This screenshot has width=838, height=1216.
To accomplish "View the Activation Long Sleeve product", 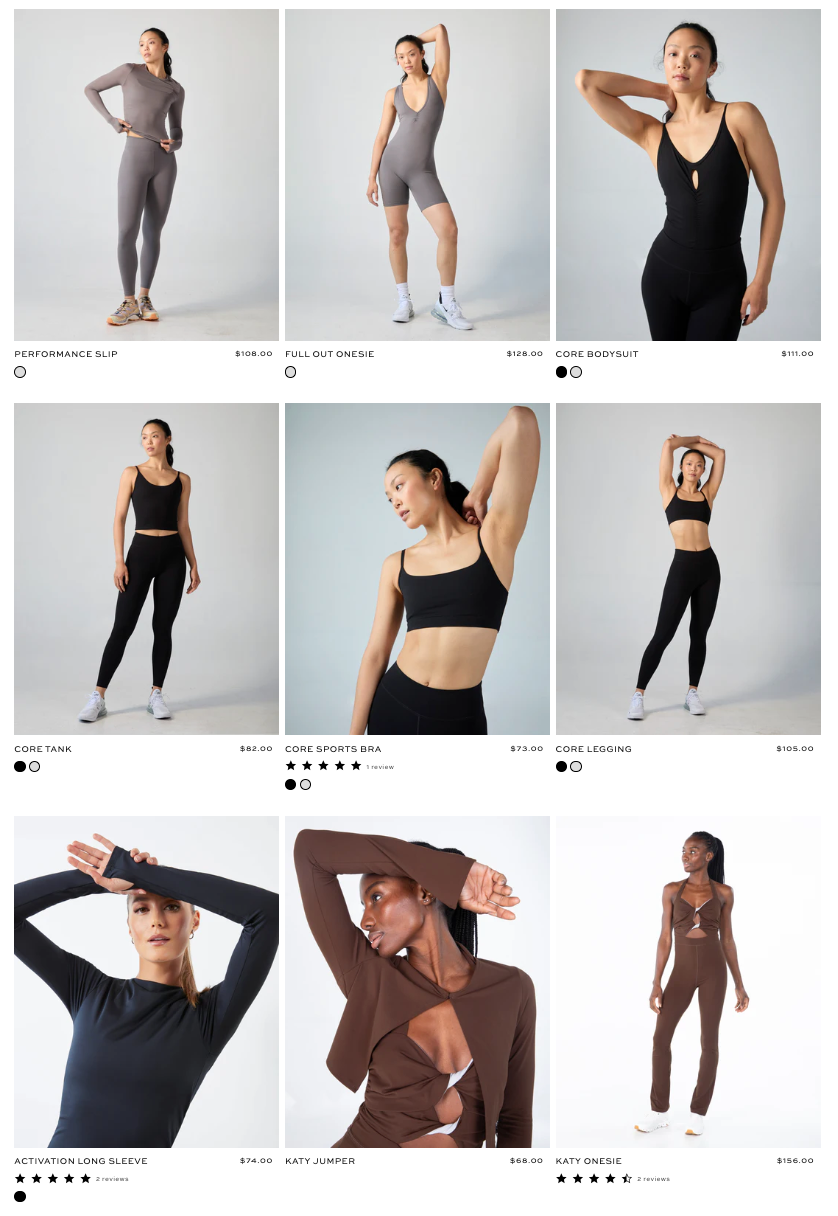I will (146, 981).
